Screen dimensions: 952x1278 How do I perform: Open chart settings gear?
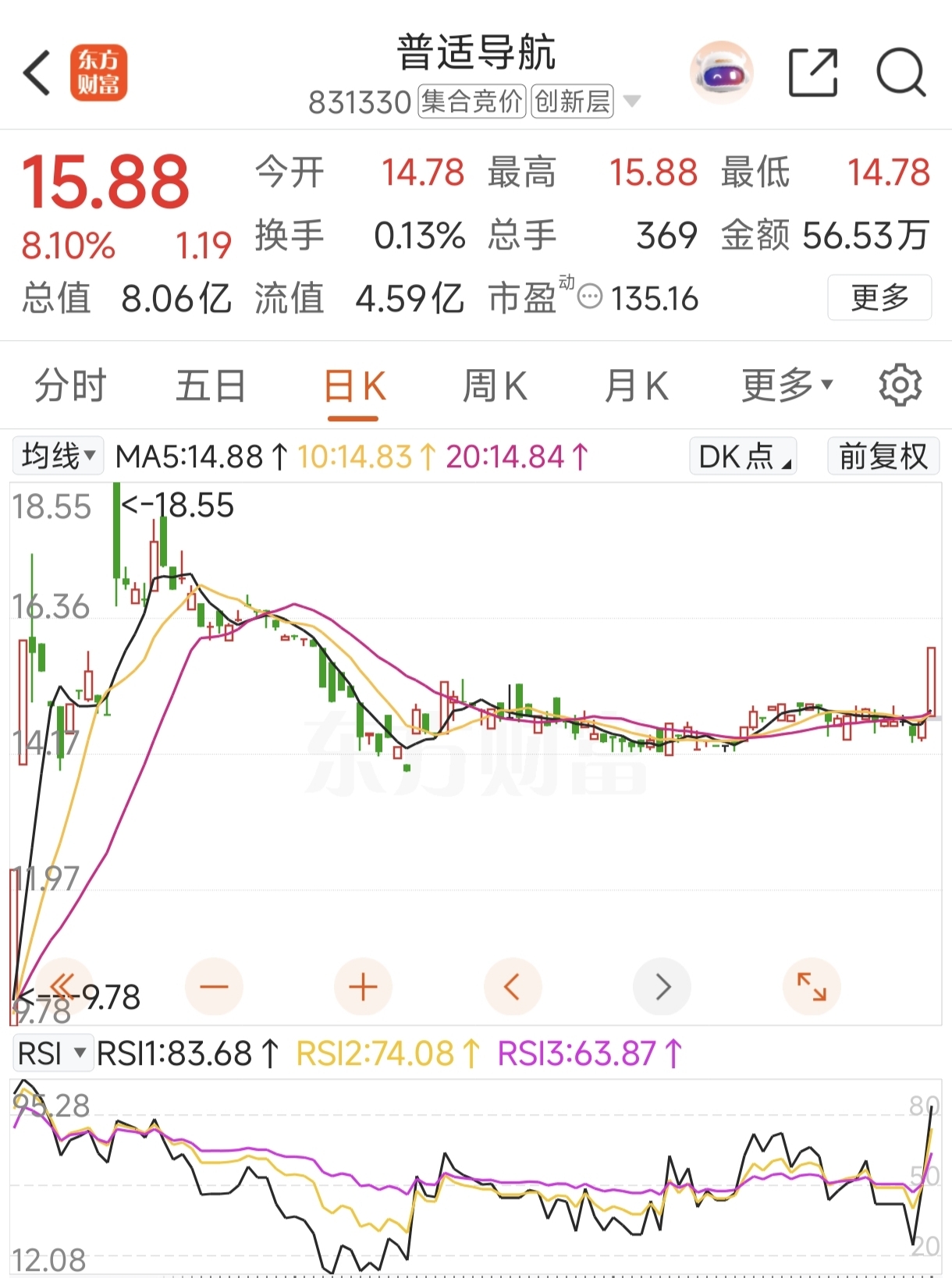tap(900, 385)
